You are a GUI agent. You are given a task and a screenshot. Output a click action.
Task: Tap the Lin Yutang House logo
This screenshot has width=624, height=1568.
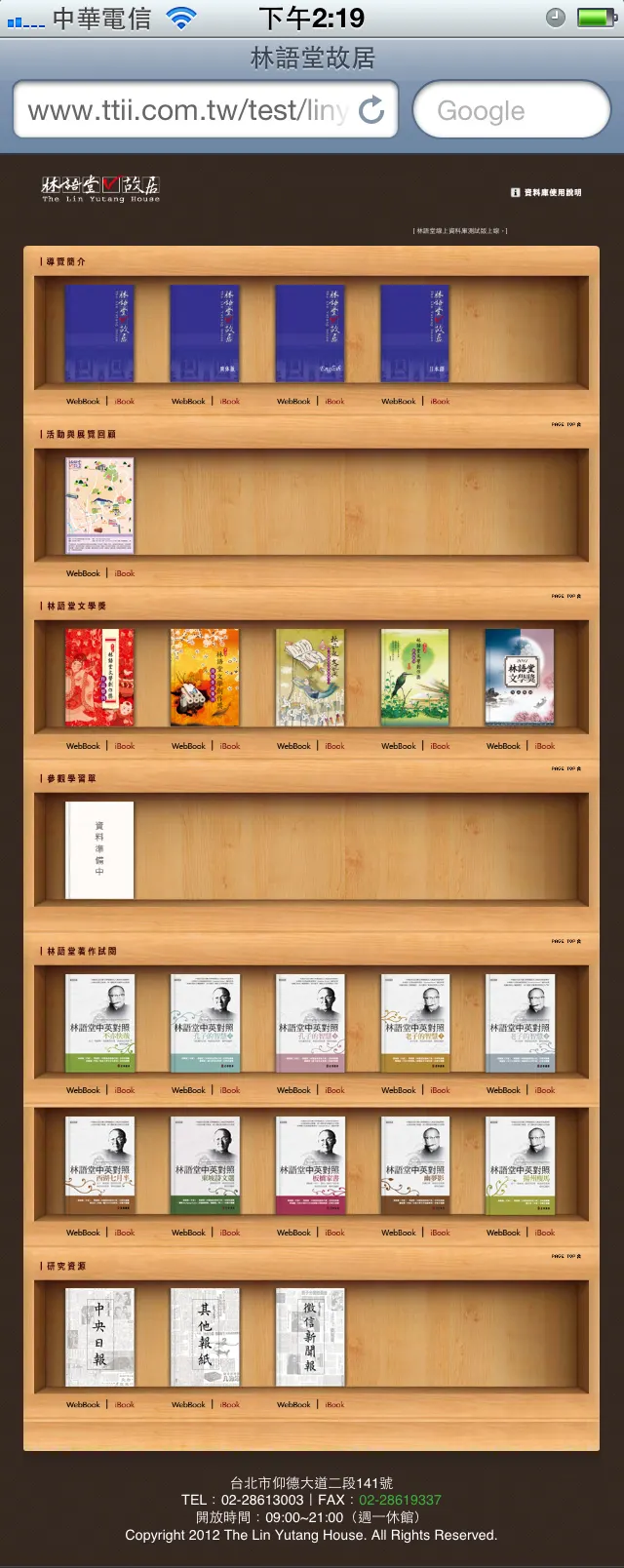tap(100, 188)
